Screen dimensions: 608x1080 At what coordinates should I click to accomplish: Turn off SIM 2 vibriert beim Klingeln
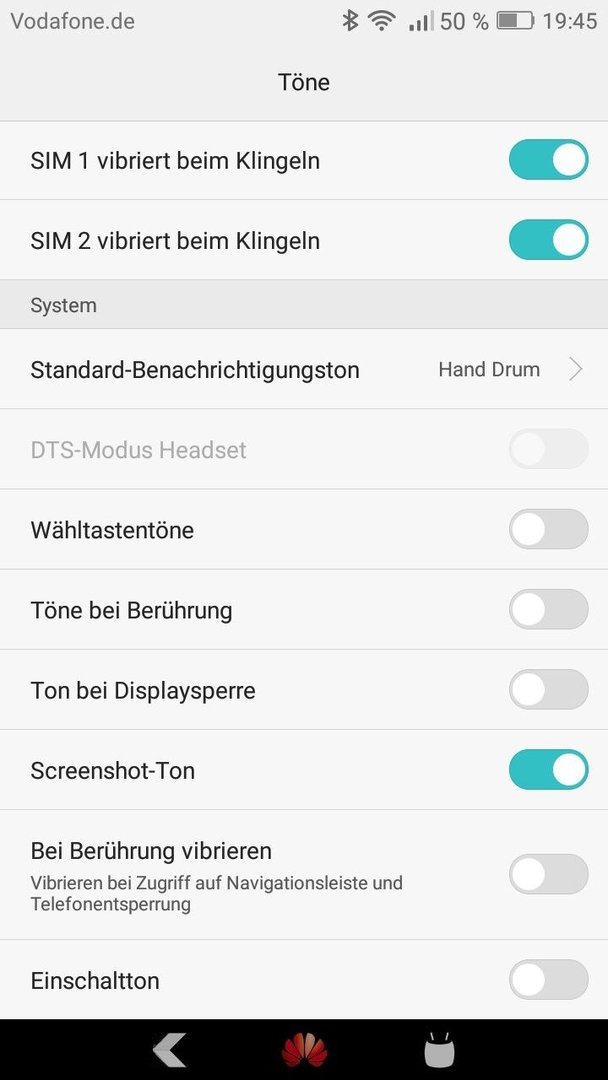pos(548,240)
